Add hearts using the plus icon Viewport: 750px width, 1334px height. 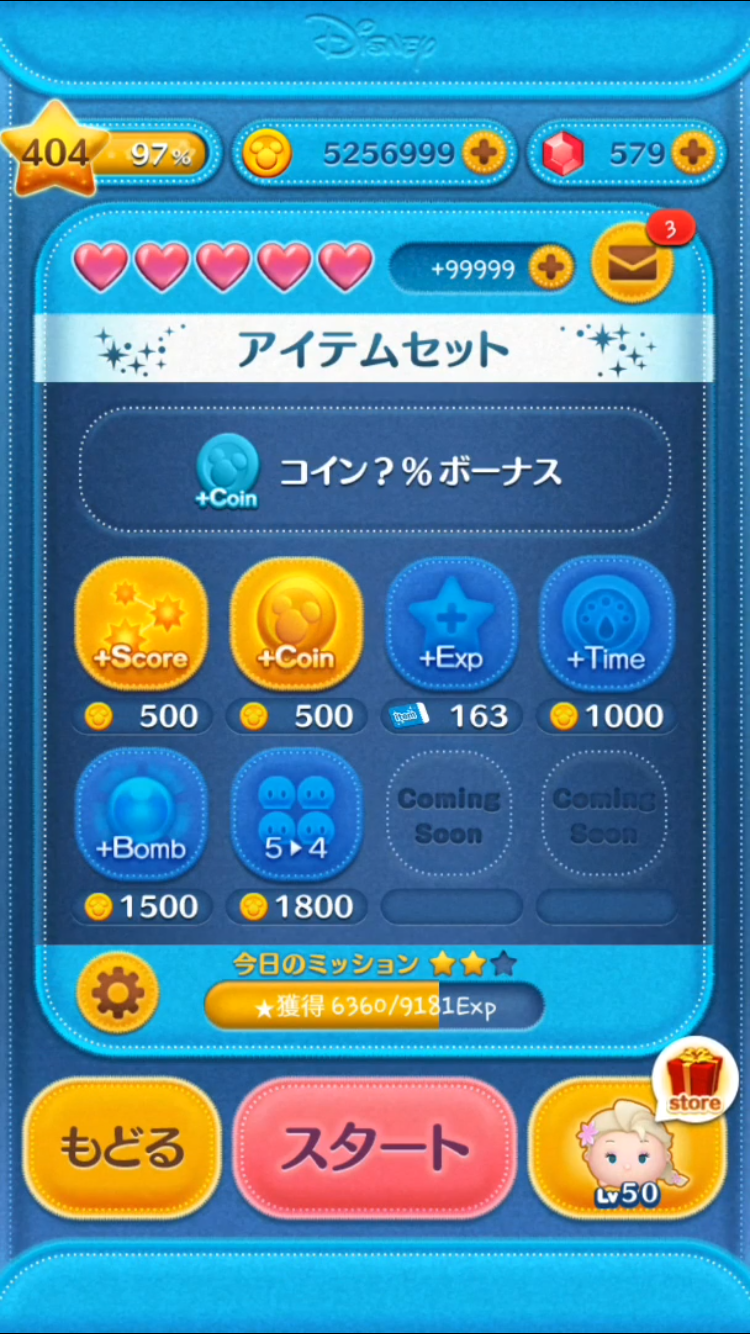(551, 267)
